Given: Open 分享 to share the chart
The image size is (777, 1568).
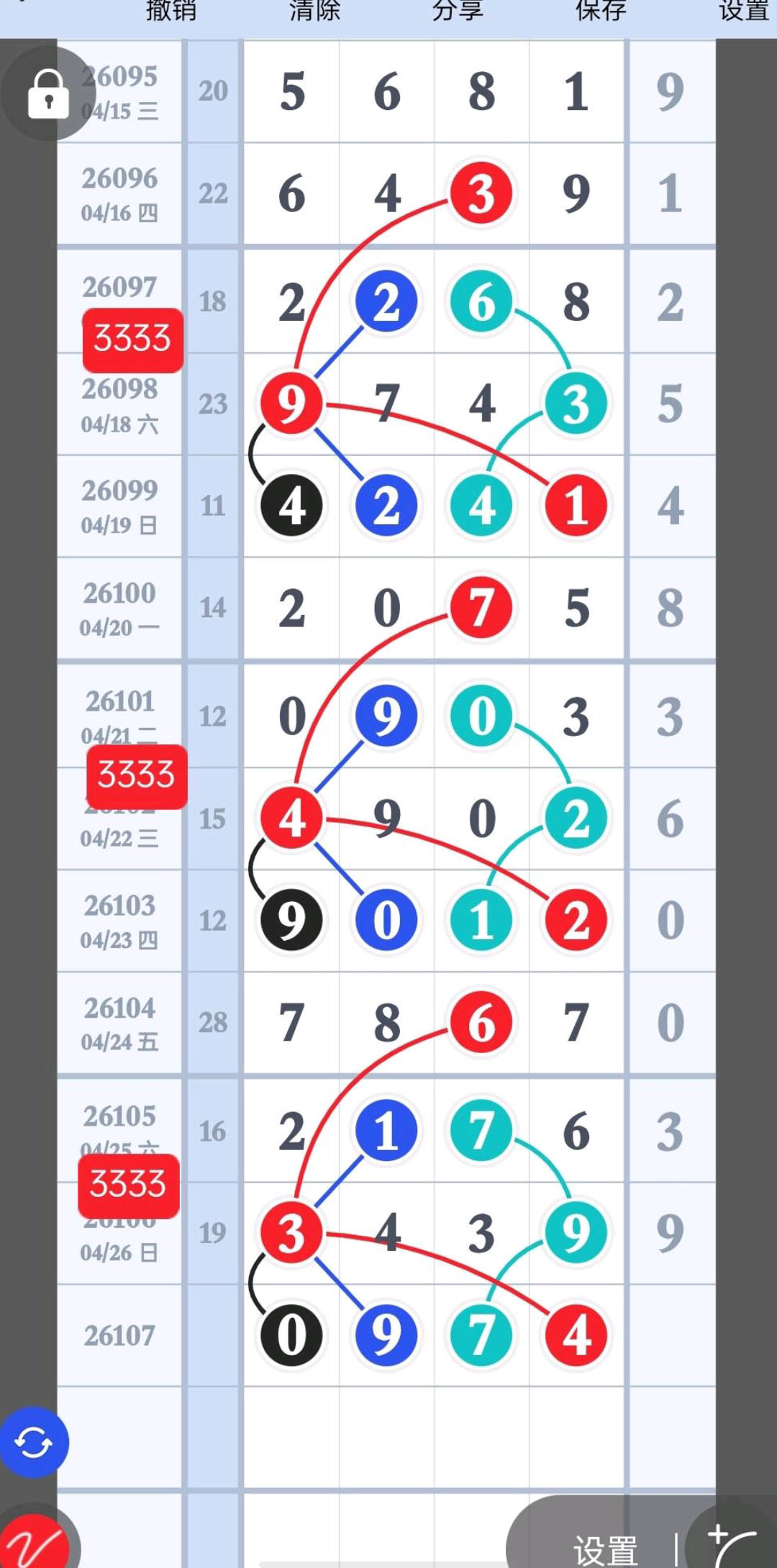Looking at the screenshot, I should [458, 10].
